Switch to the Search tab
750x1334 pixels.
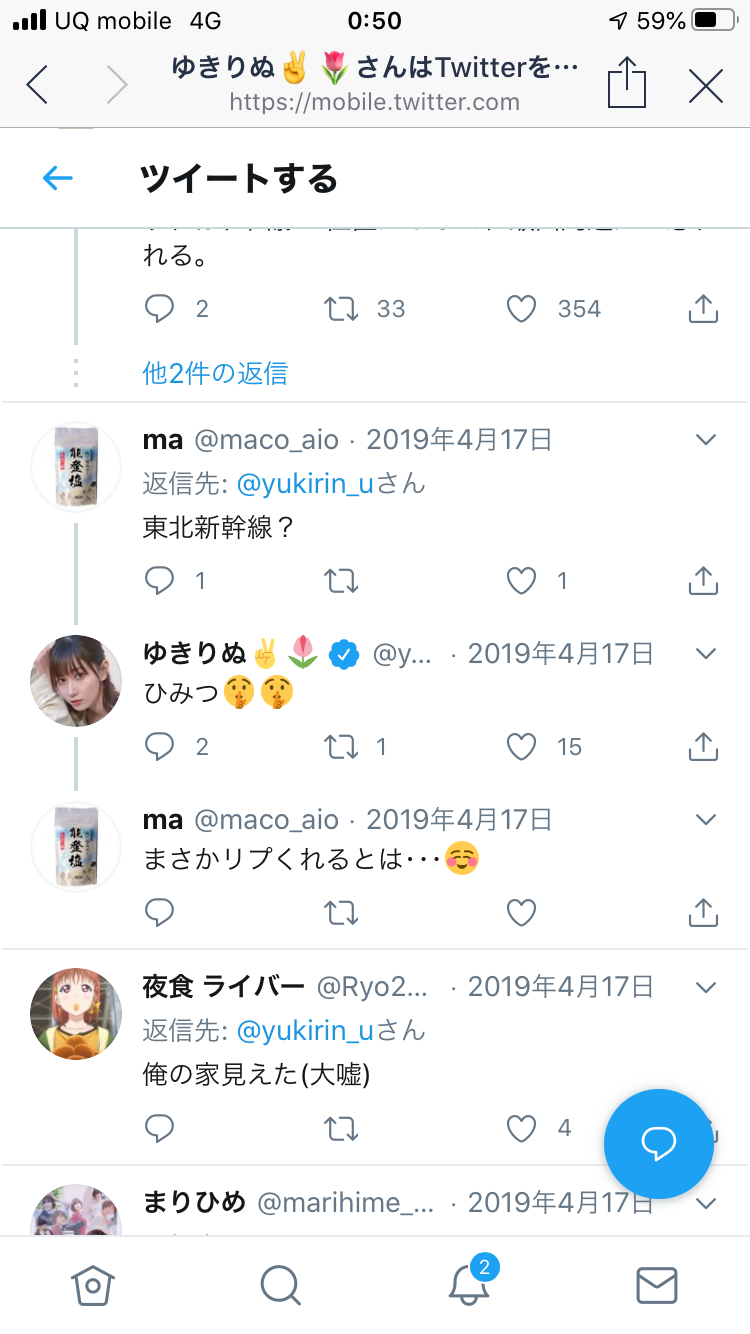tap(280, 1285)
